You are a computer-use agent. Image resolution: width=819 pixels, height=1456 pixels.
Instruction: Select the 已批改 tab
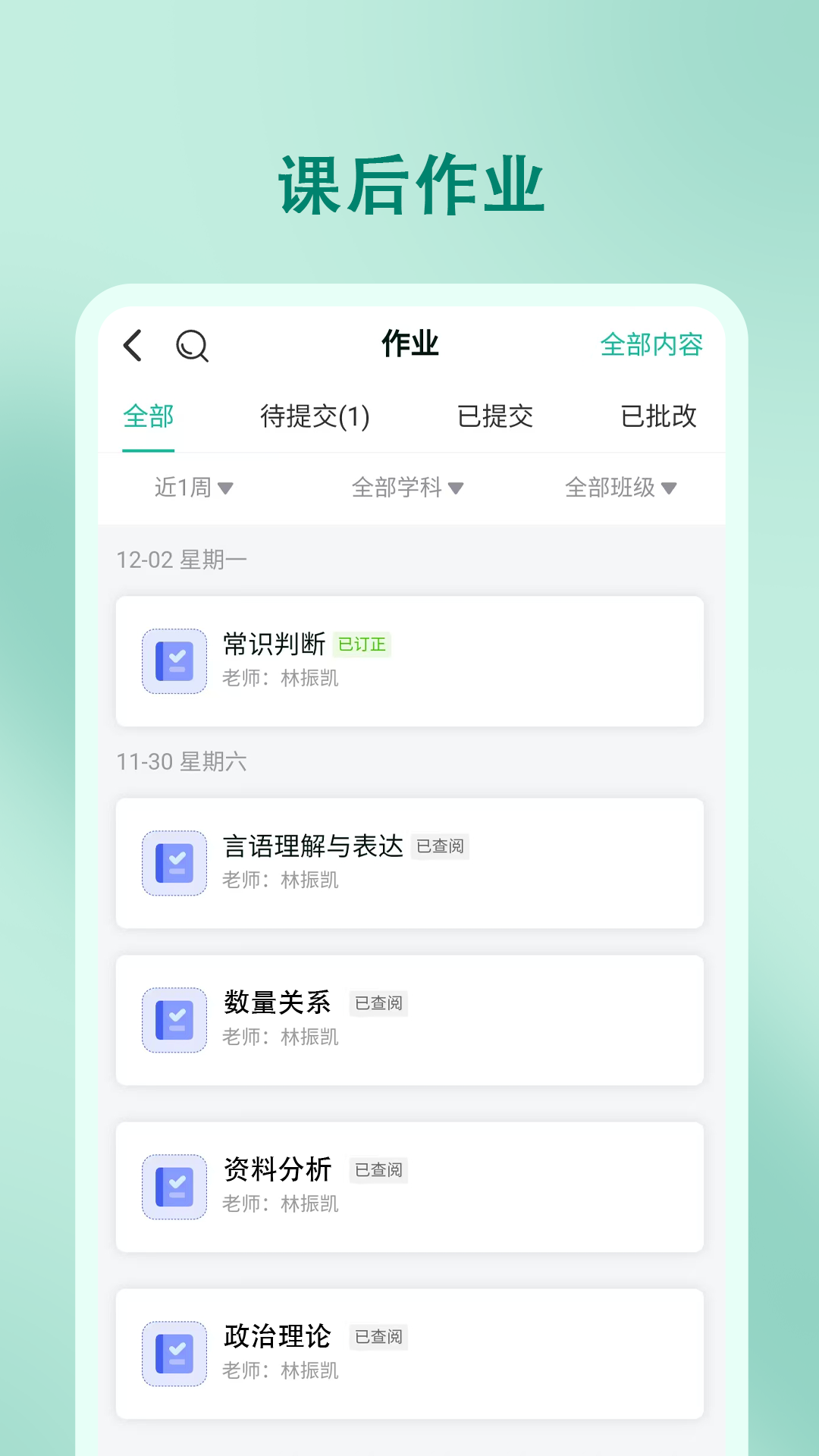(x=661, y=416)
